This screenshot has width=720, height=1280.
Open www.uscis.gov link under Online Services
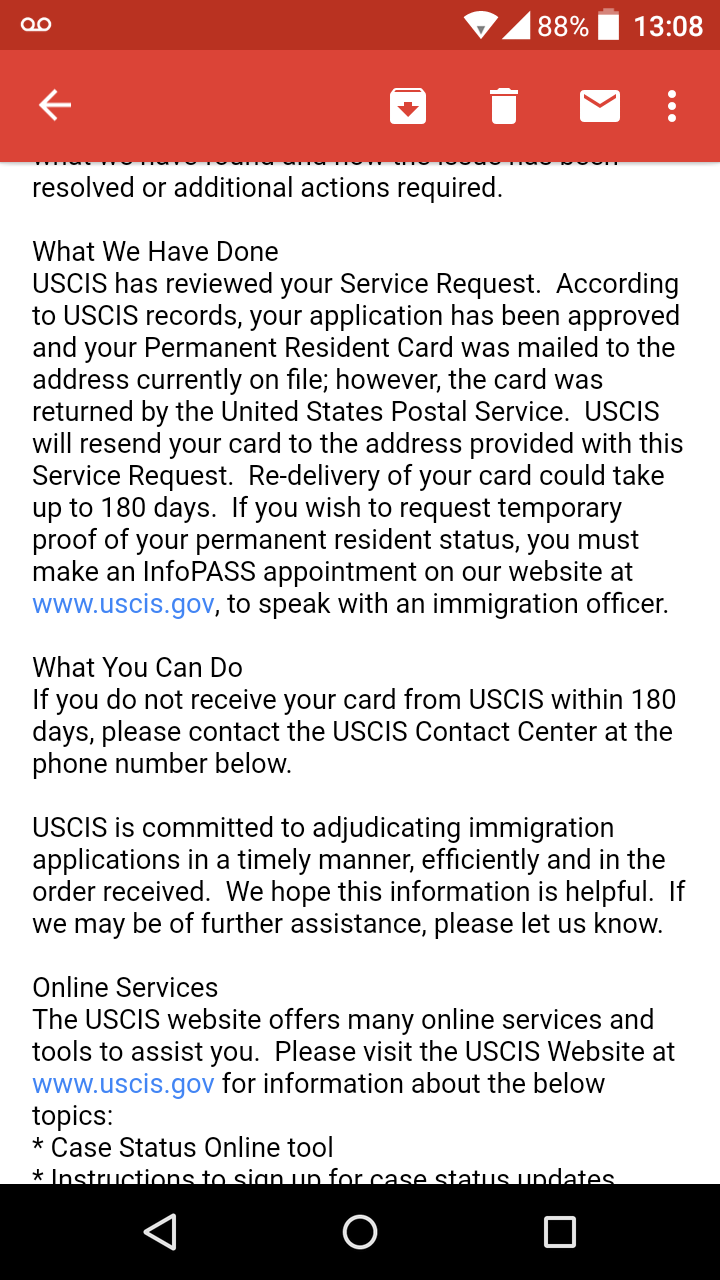click(x=123, y=1084)
